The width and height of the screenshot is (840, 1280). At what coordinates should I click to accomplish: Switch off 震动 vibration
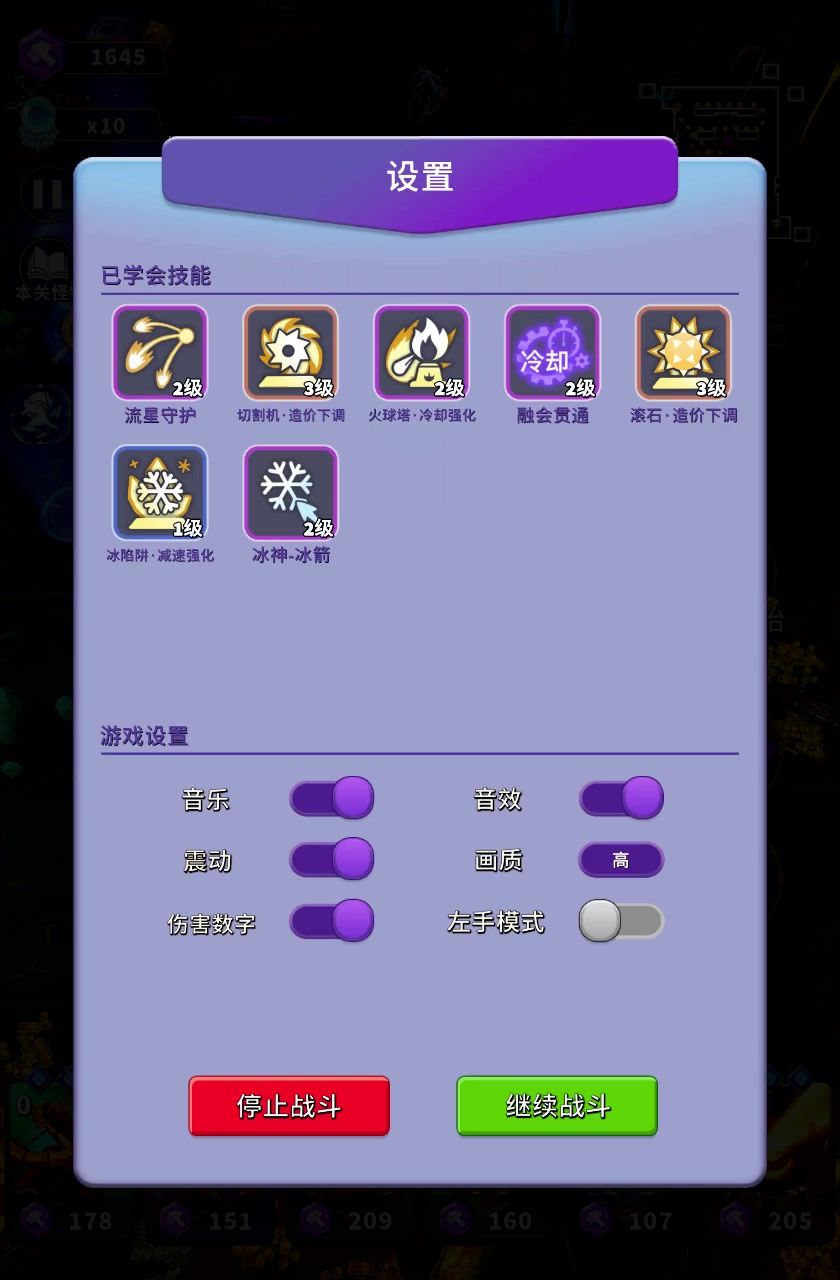click(332, 860)
